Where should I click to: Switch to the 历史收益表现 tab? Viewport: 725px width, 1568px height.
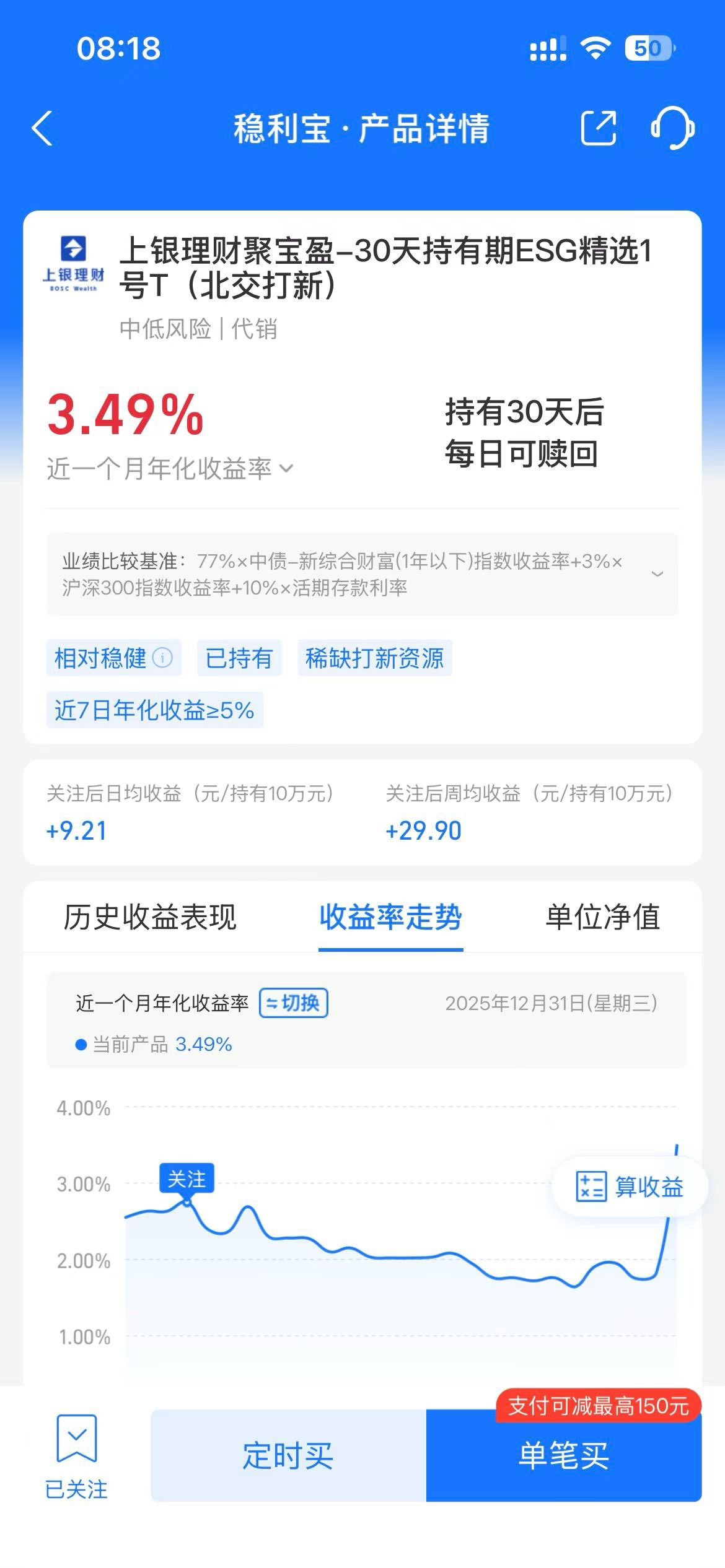tap(150, 917)
